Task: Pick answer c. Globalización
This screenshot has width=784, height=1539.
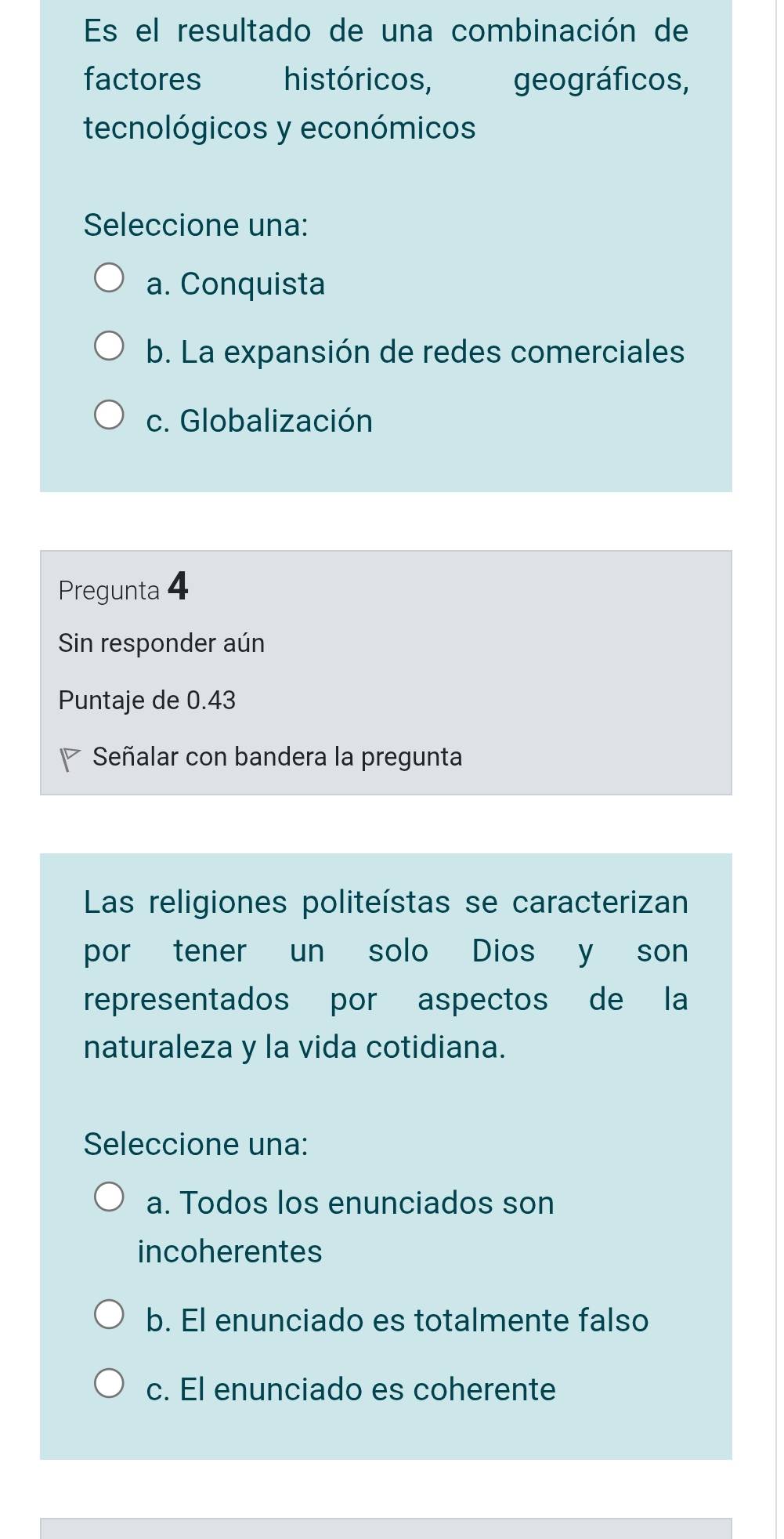Action: (x=109, y=417)
